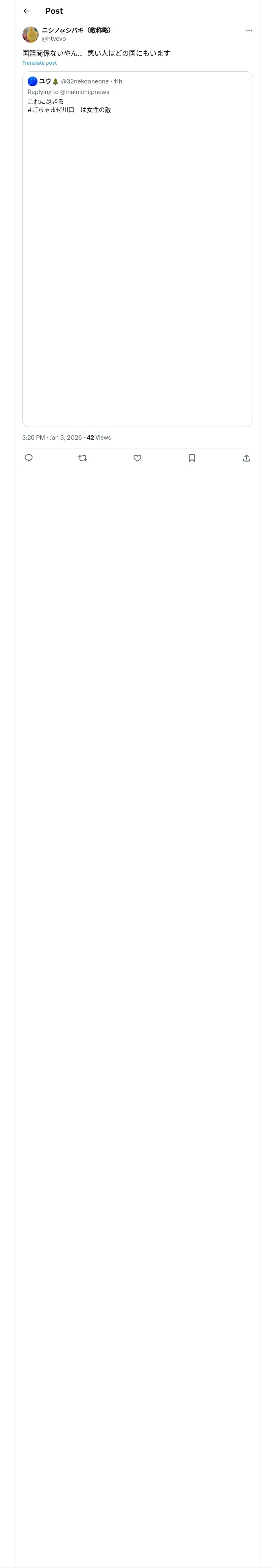Image resolution: width=275 pixels, height=1568 pixels.
Task: Tap Translate post link
Action: 40,63
